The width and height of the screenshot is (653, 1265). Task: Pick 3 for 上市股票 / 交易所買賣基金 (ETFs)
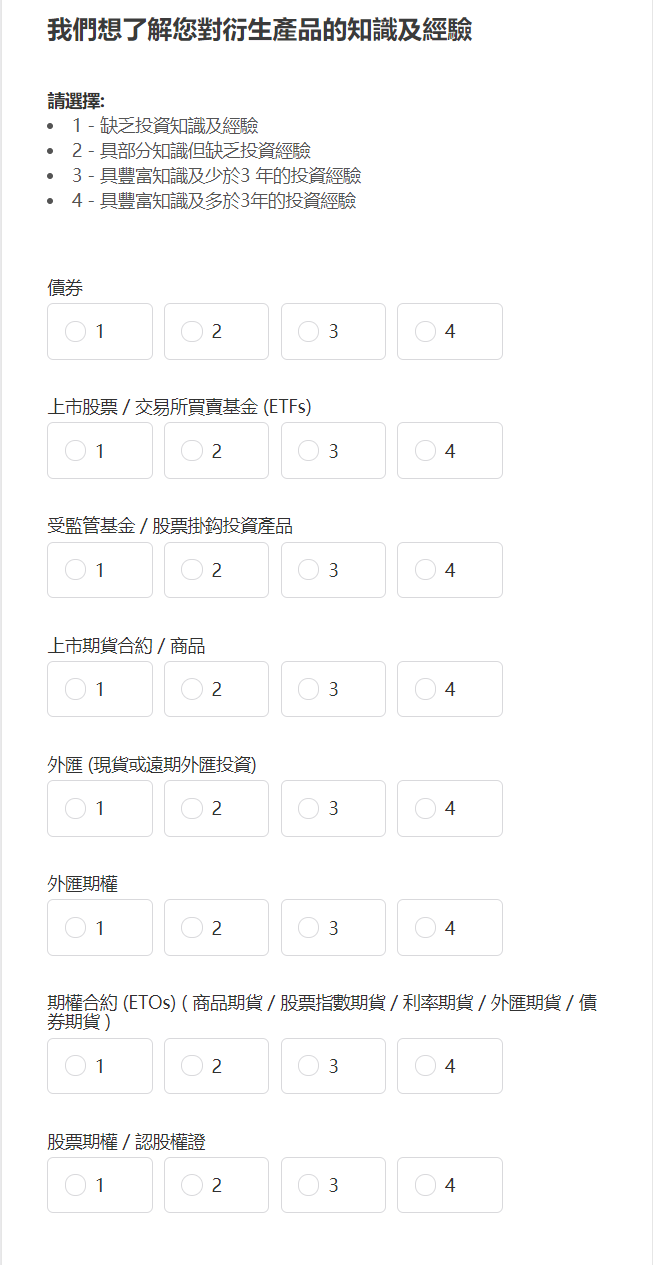[x=333, y=451]
